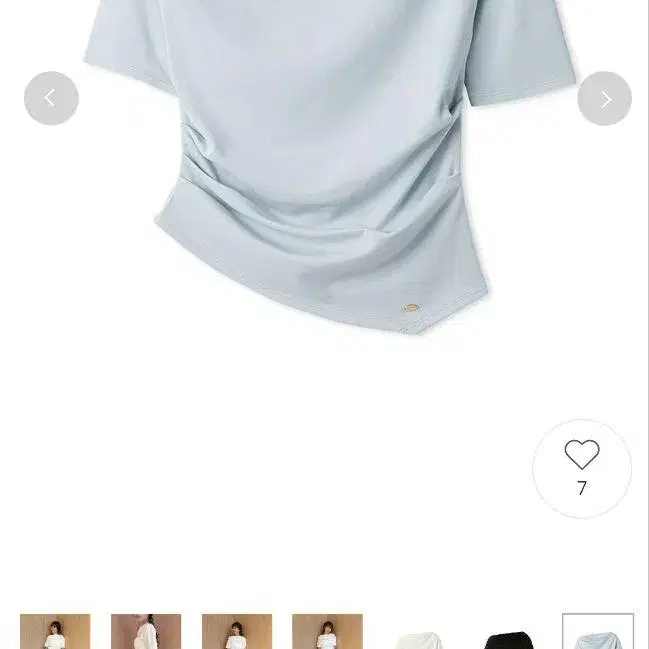Go to the previous product image
This screenshot has height=649, width=649.
pyautogui.click(x=51, y=98)
